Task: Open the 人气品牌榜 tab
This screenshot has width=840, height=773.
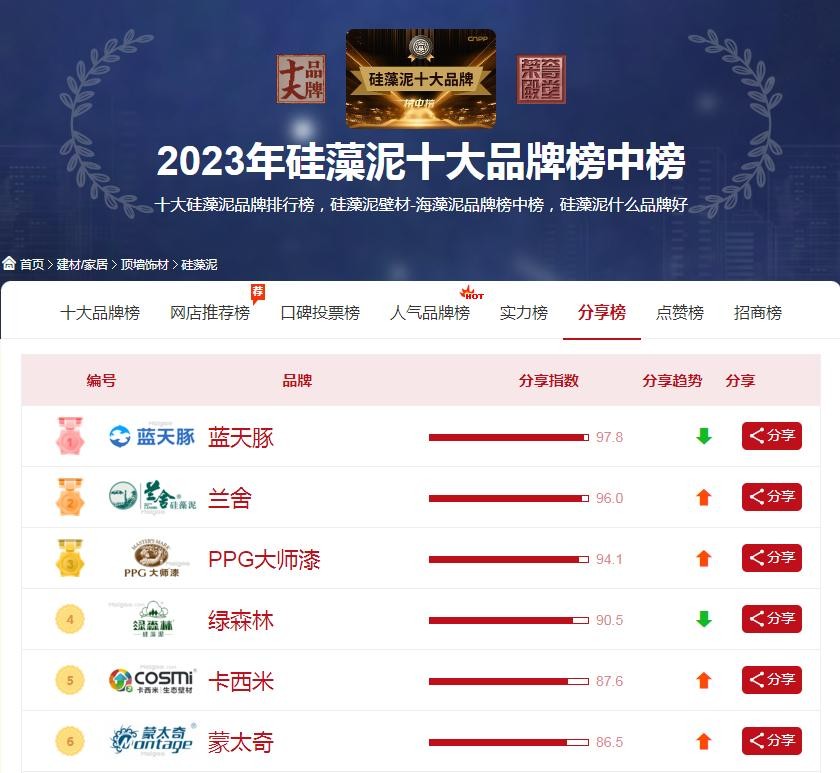Action: [430, 313]
